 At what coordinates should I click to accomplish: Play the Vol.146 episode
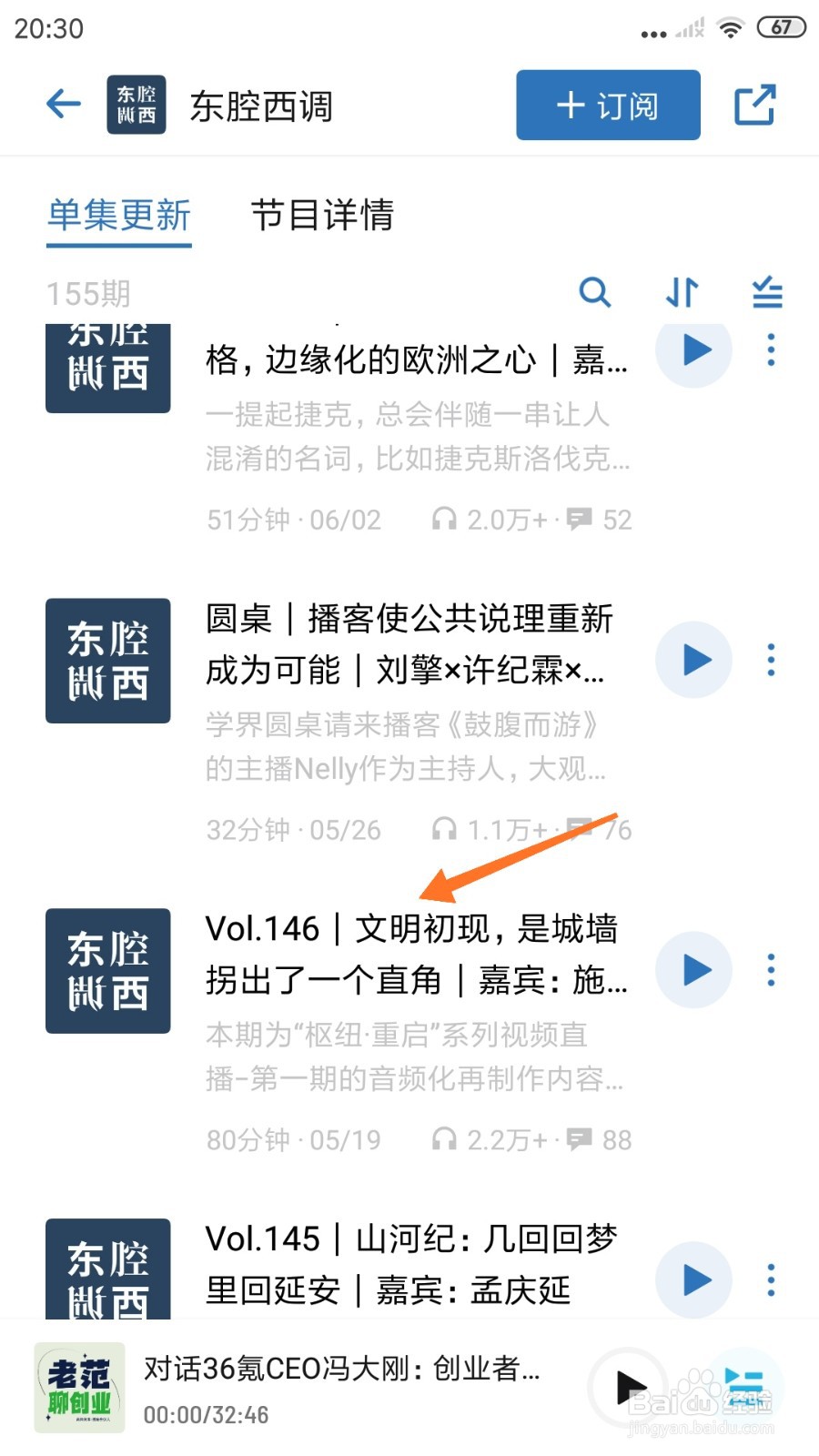(693, 970)
